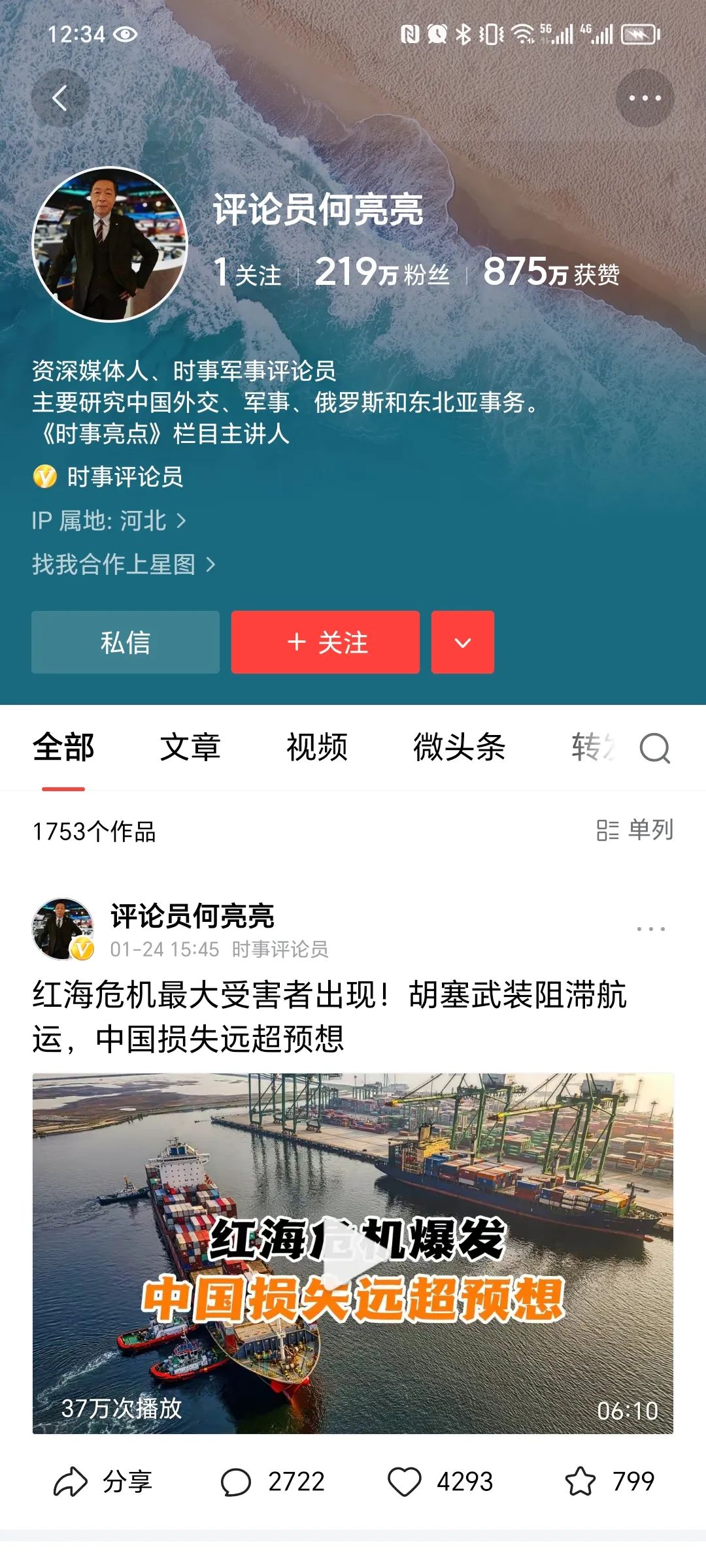
Task: Open the 2722 comments on the post
Action: click(273, 1481)
